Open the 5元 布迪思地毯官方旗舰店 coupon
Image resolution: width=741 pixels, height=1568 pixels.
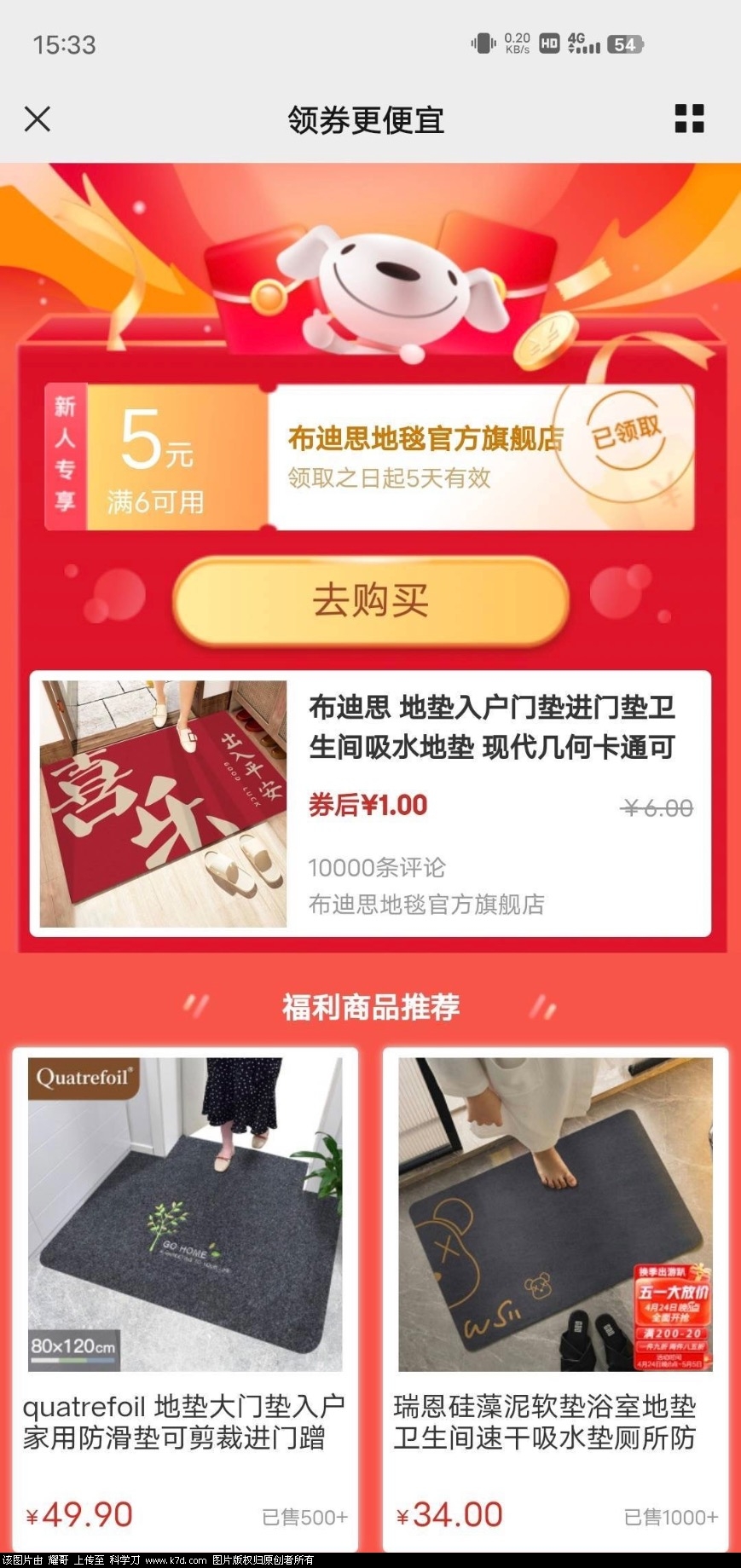tap(369, 458)
